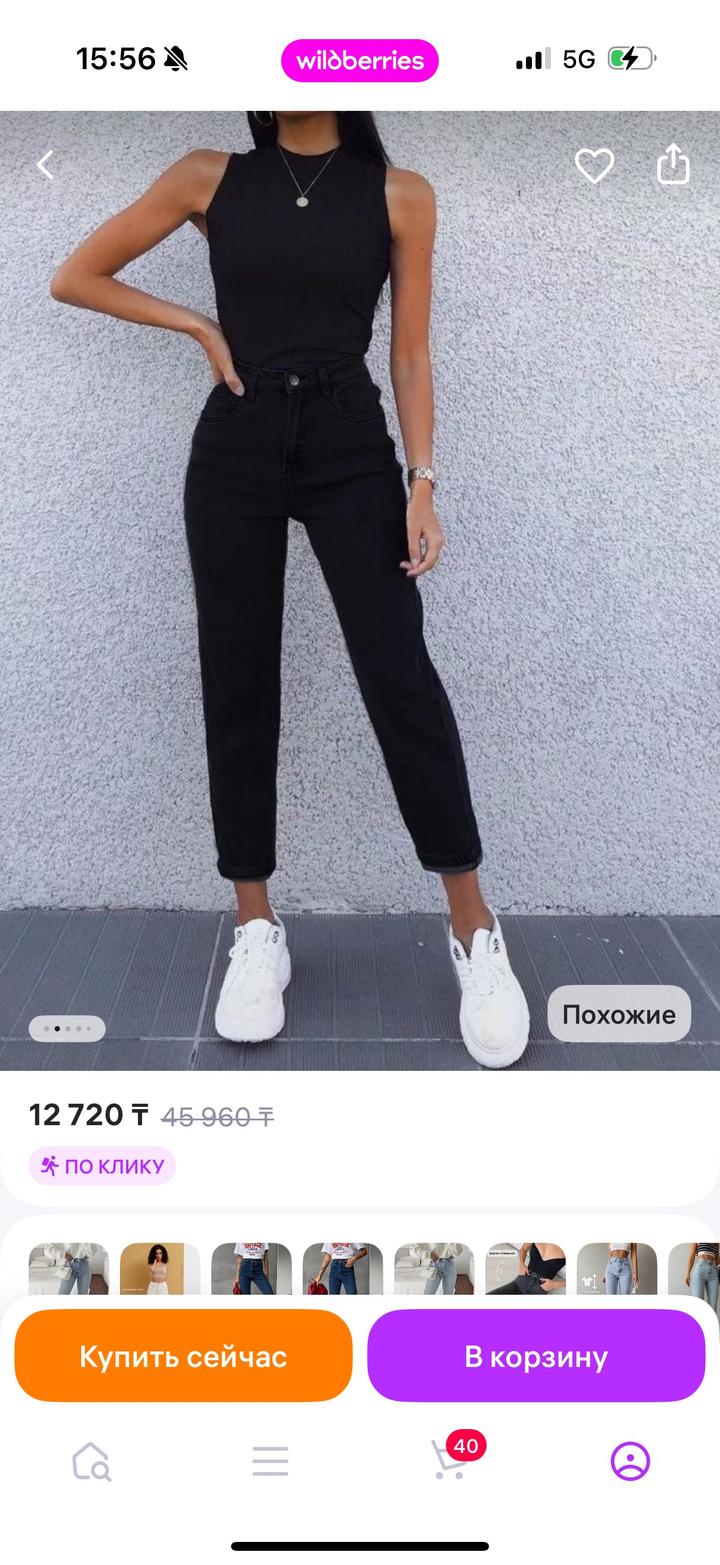Switch to the profile tab

pos(630,1461)
